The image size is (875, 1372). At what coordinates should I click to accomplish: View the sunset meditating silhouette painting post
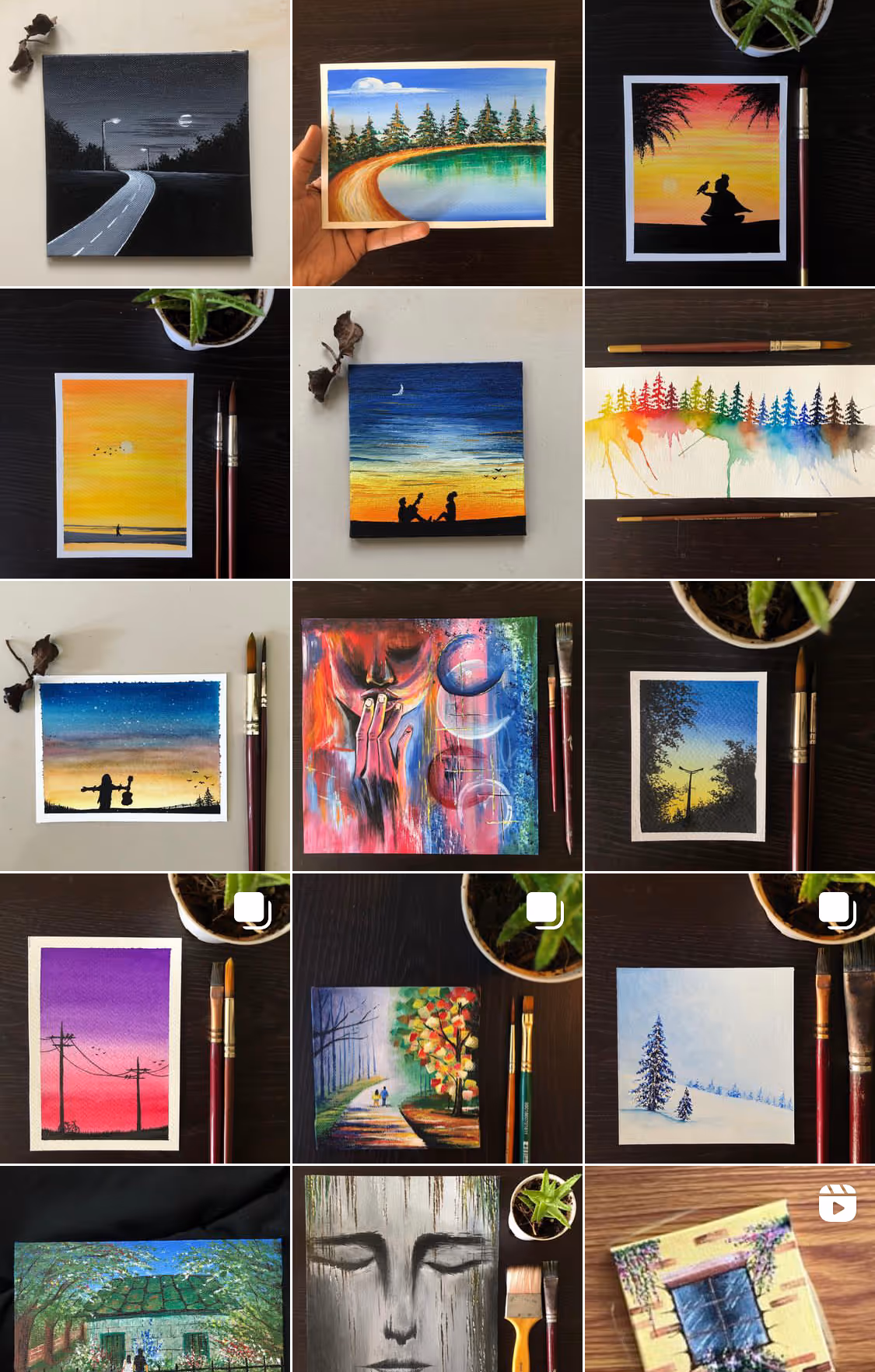730,144
